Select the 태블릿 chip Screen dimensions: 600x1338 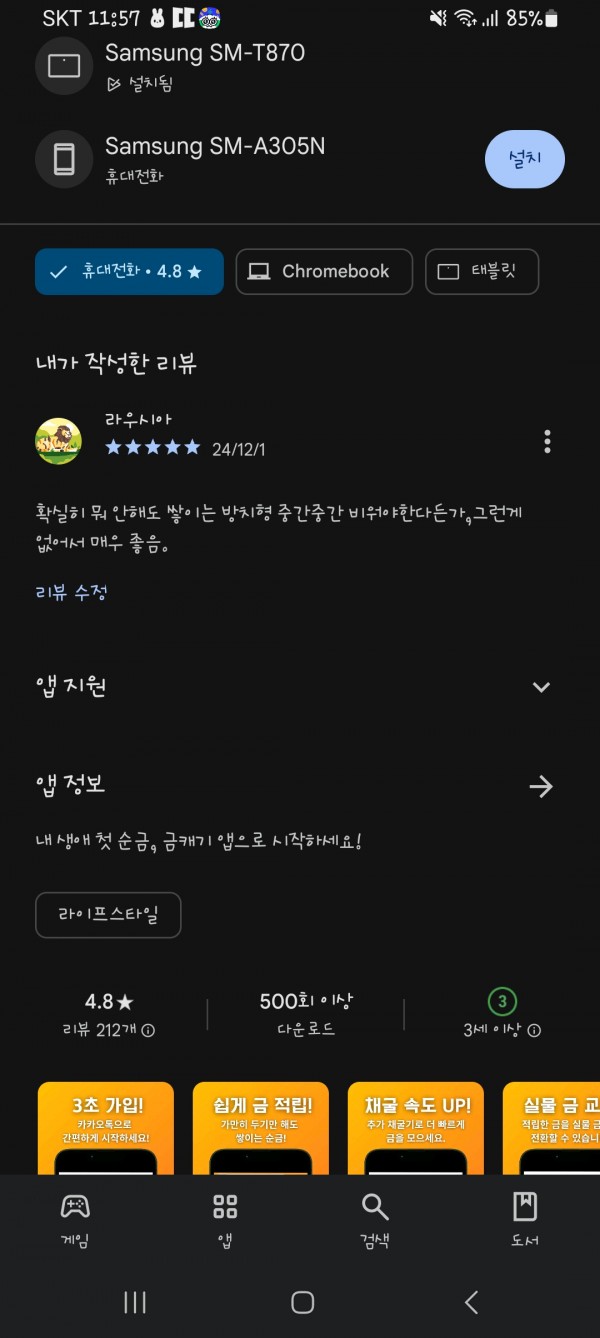[482, 272]
